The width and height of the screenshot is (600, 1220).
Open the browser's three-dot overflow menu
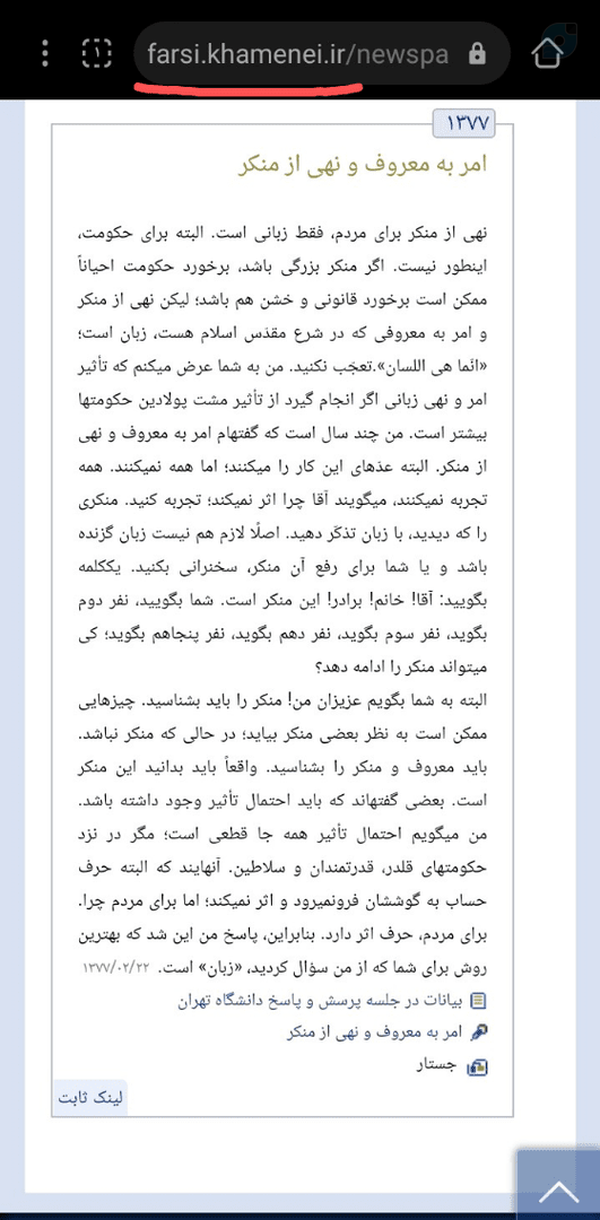(45, 52)
